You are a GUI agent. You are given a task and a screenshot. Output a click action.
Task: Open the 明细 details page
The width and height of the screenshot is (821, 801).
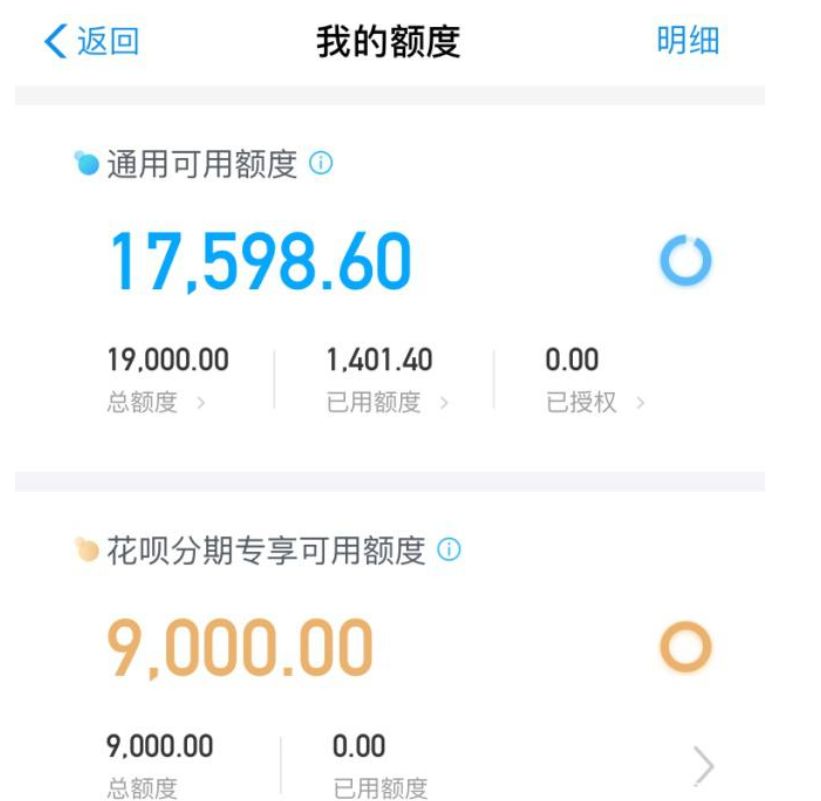[687, 41]
